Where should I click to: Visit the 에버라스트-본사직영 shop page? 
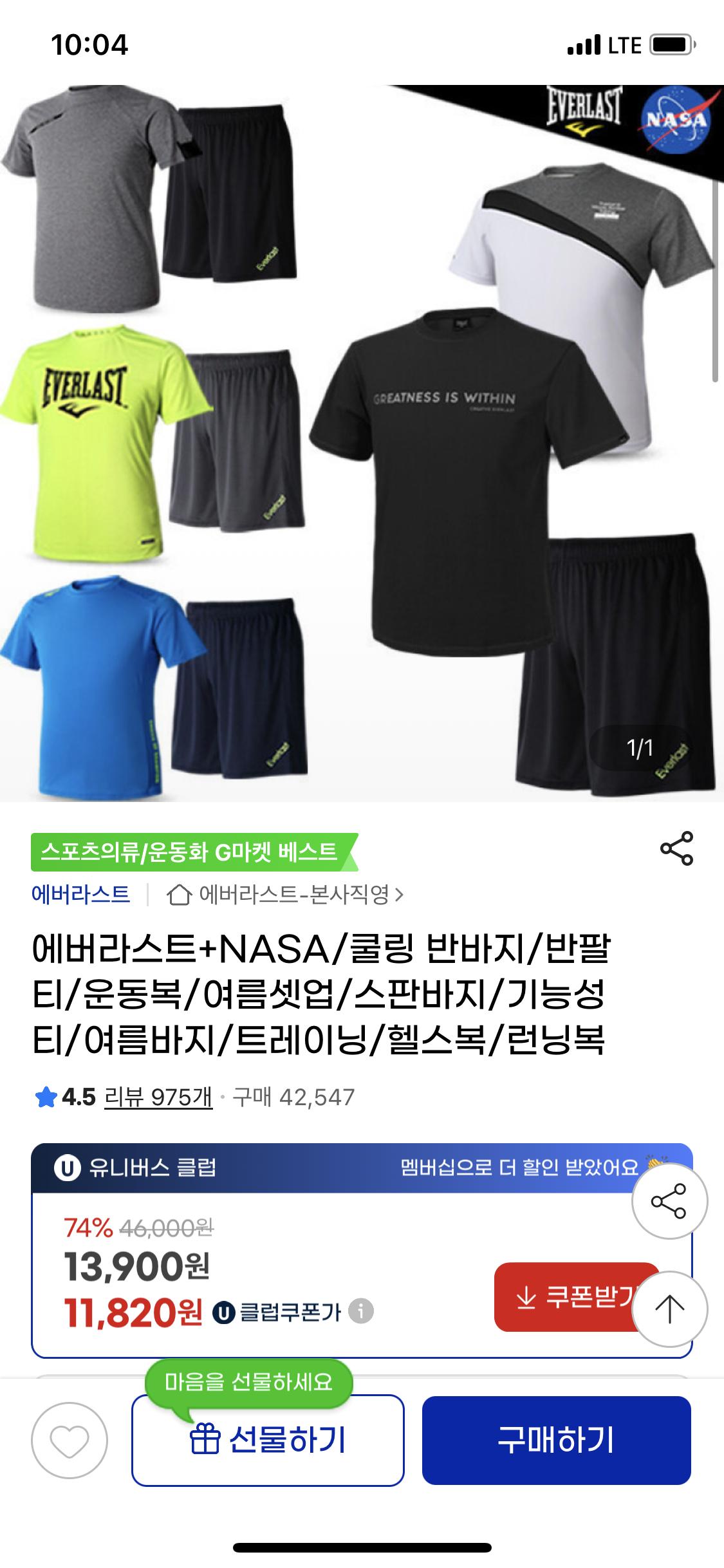(x=285, y=894)
